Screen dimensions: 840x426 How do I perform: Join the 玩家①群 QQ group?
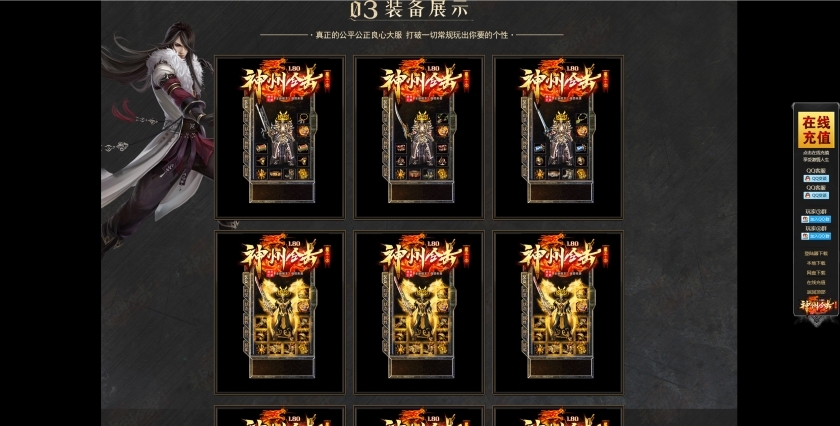click(816, 219)
